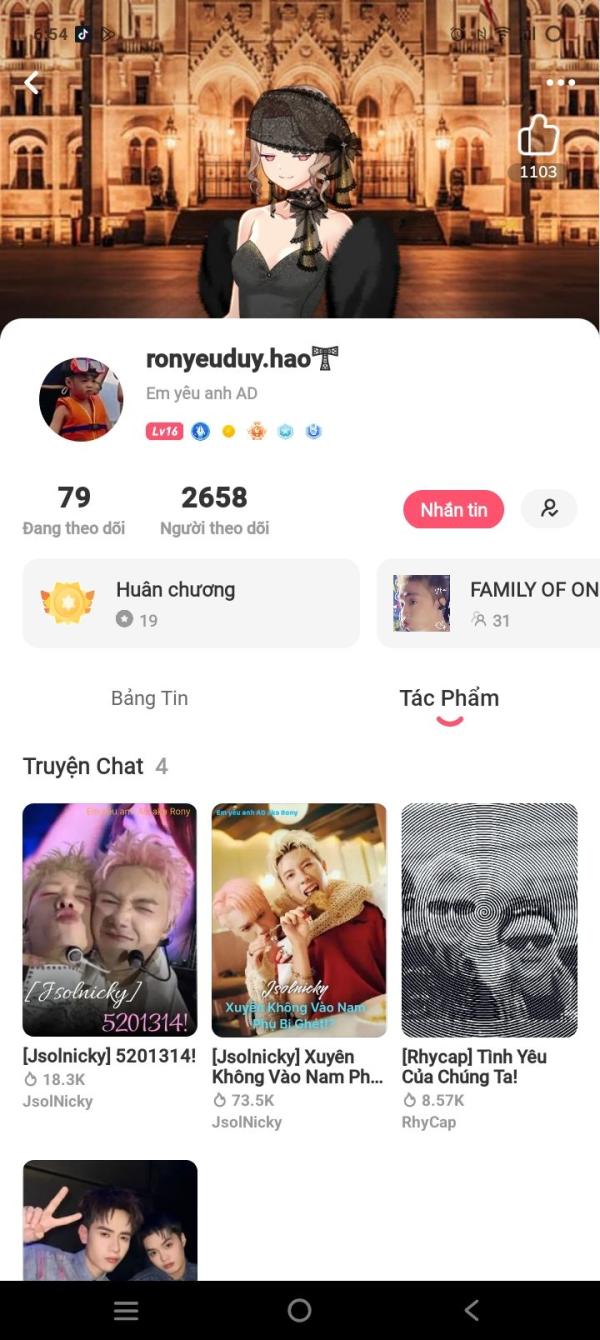600x1340 pixels.
Task: Switch to the Bảng Tin tab
Action: (x=149, y=698)
